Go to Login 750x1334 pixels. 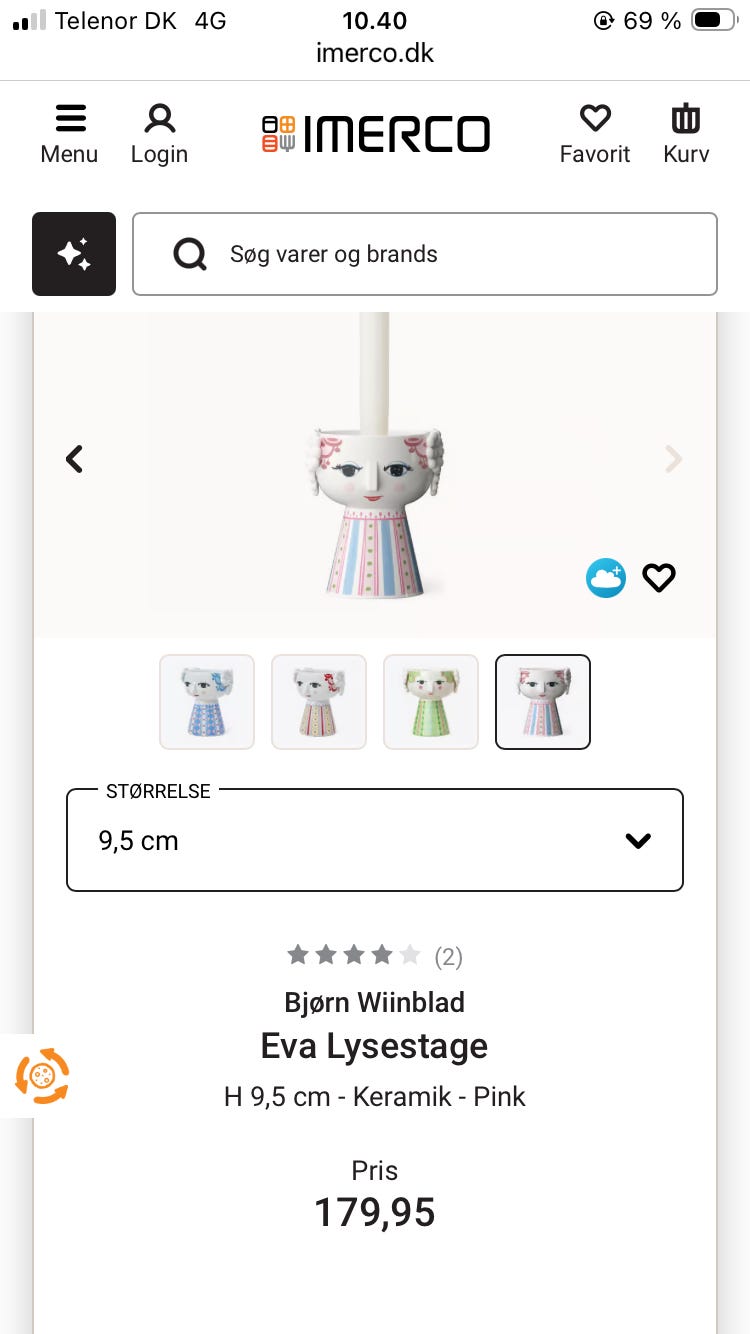point(159,135)
